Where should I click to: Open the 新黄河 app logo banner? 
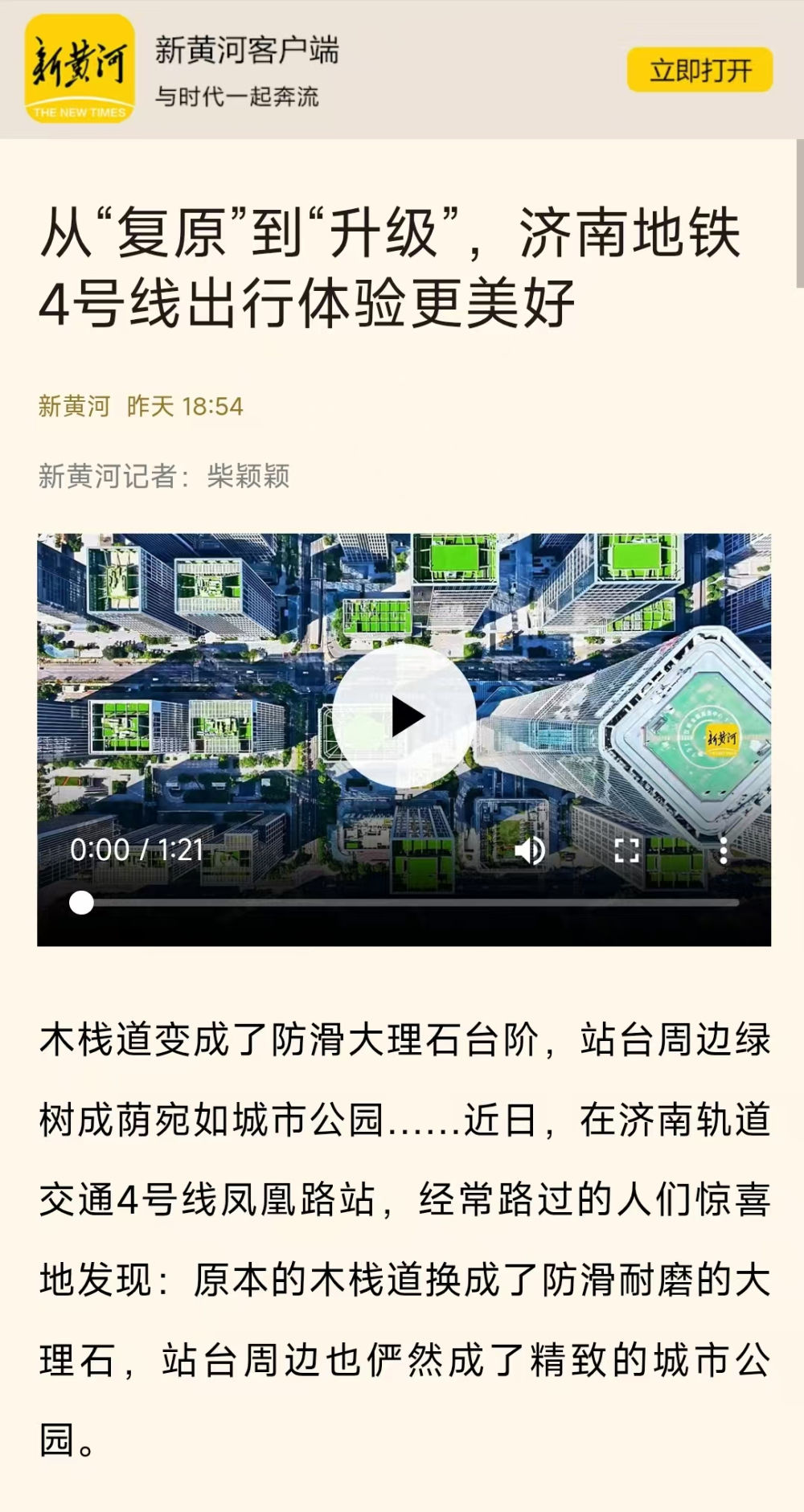tap(80, 69)
